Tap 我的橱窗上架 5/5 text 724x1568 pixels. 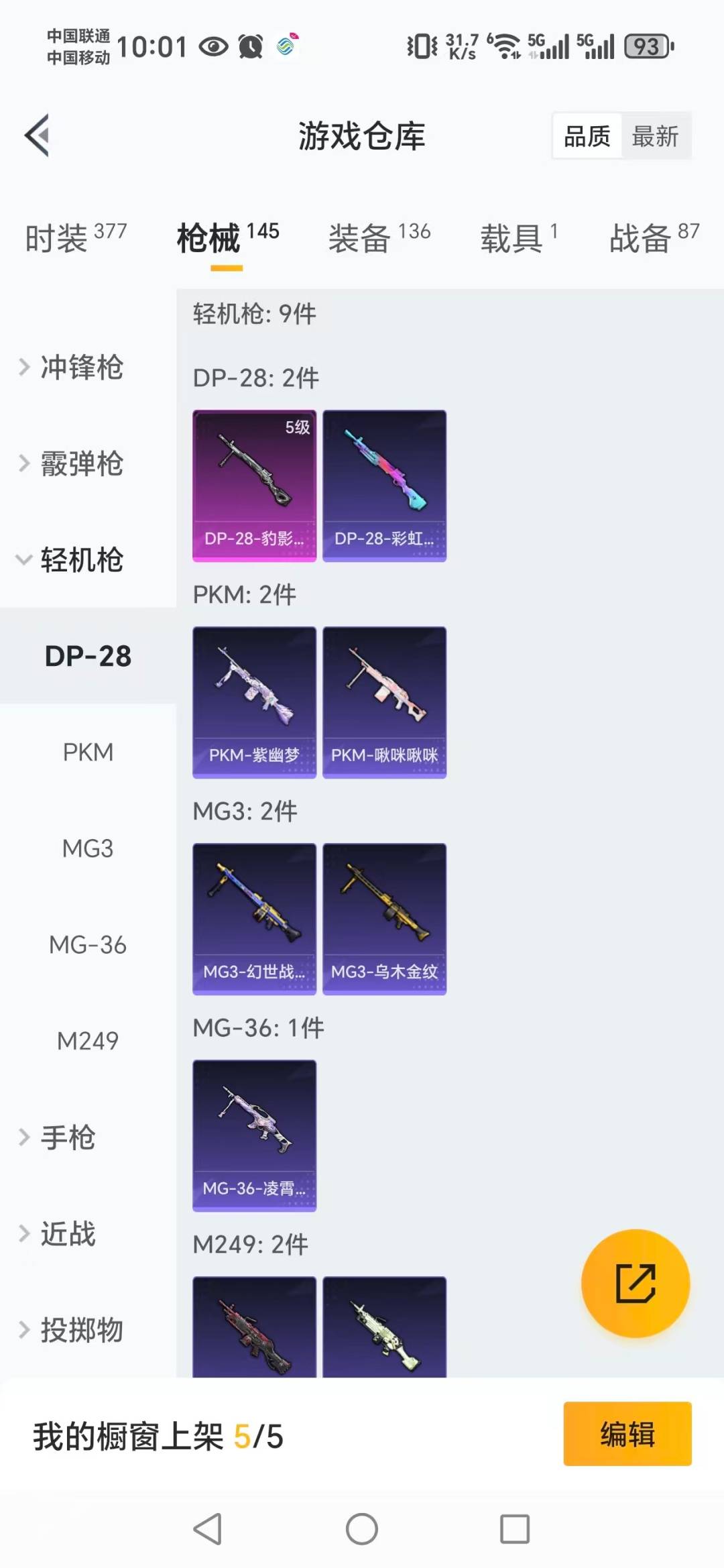click(158, 1432)
